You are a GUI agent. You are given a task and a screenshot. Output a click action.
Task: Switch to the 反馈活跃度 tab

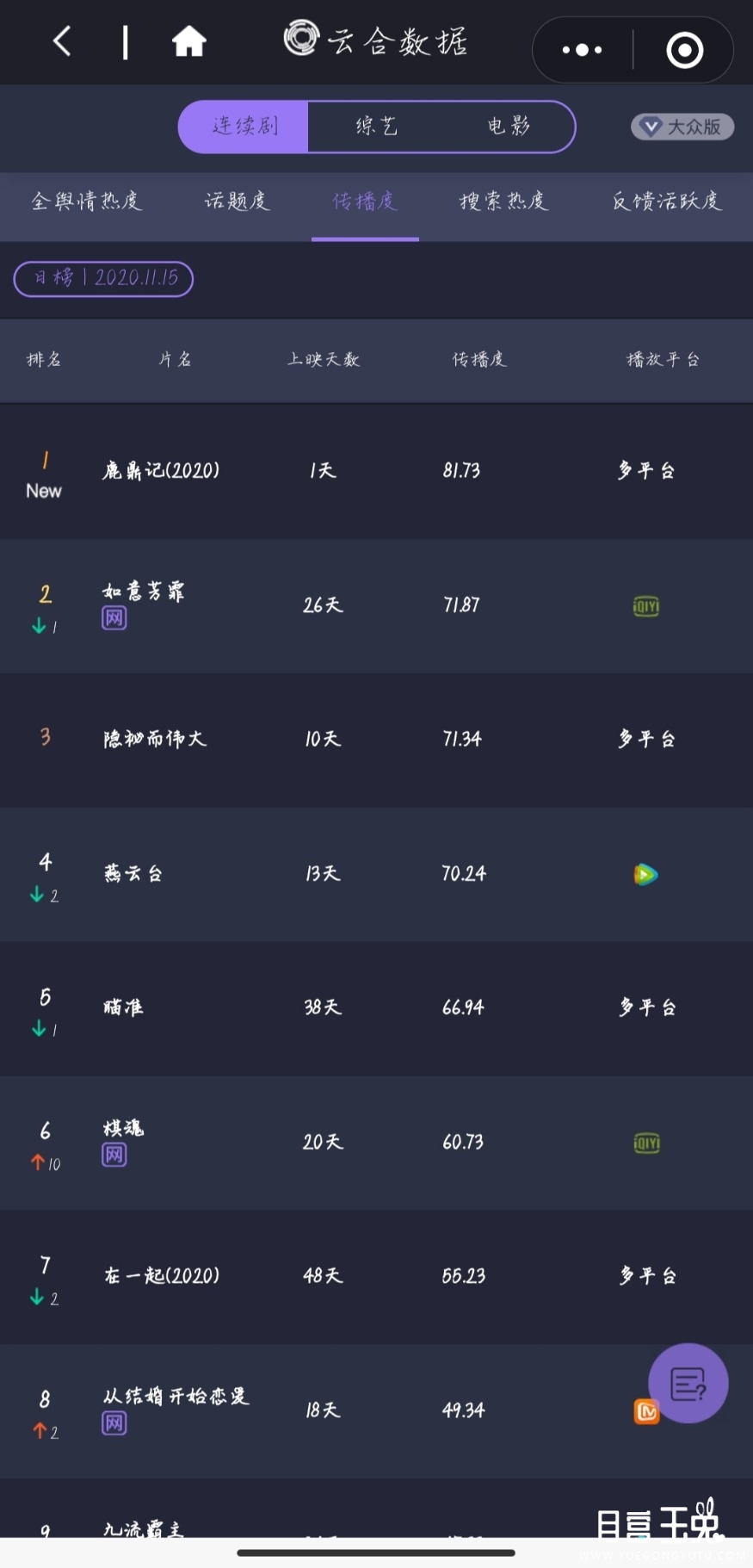666,201
